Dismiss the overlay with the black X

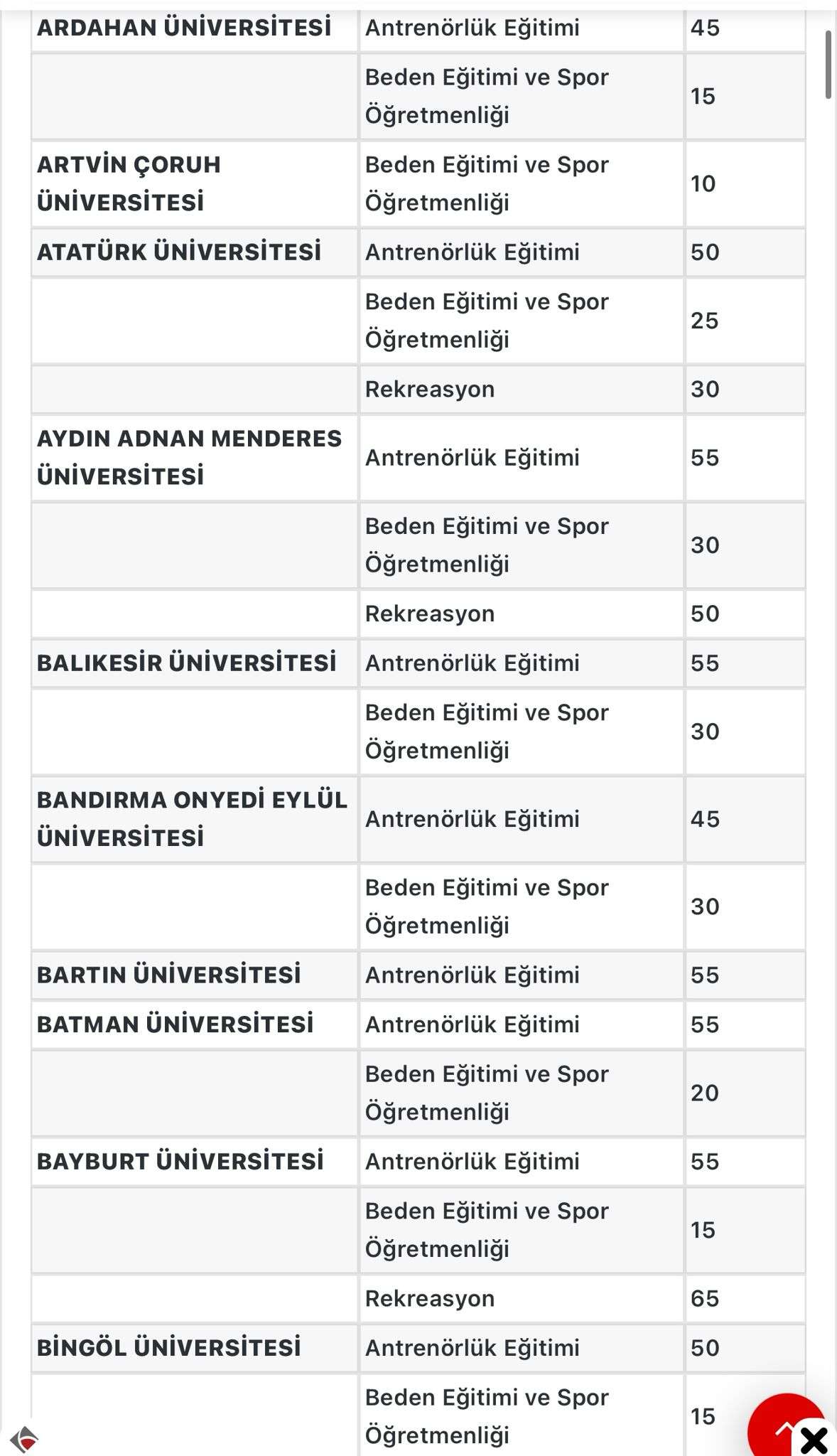coord(814,1440)
